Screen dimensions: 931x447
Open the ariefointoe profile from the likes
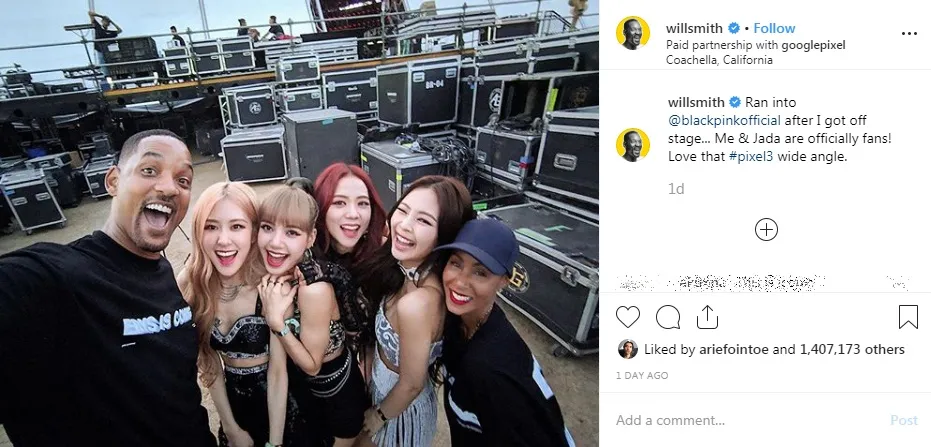pyautogui.click(x=726, y=350)
